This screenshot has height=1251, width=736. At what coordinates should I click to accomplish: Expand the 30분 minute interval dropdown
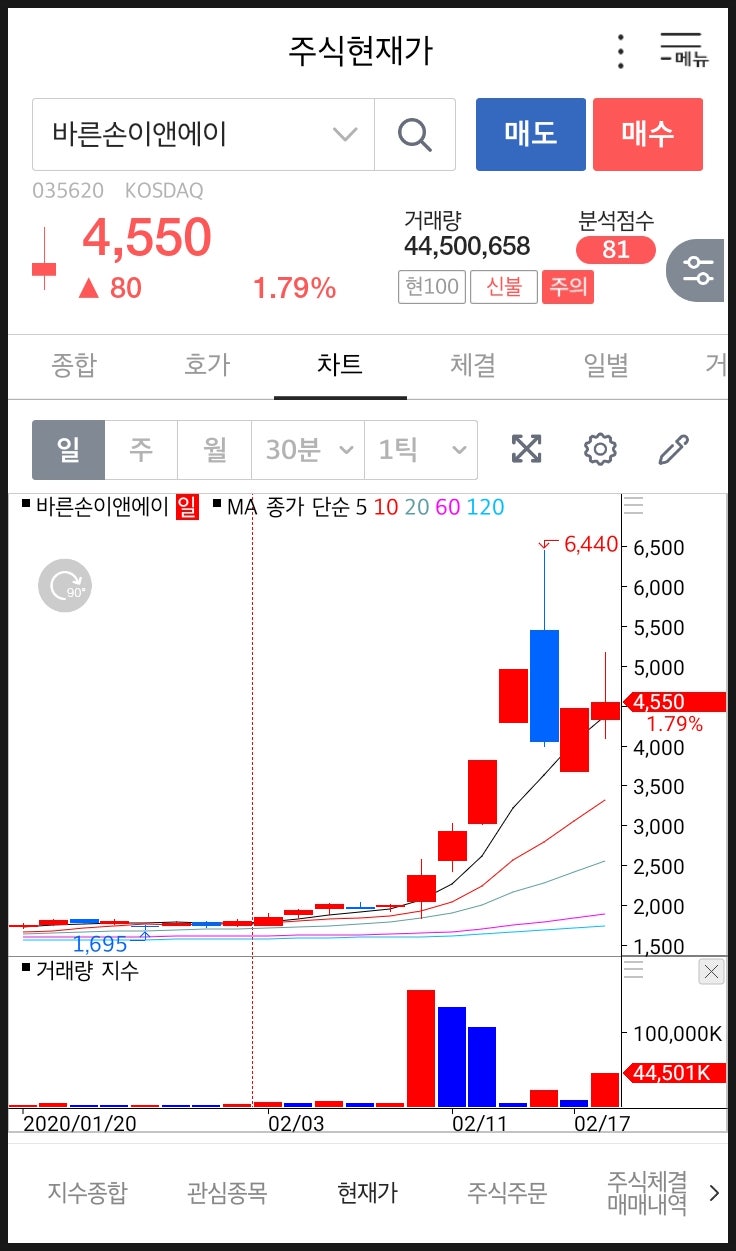(308, 450)
